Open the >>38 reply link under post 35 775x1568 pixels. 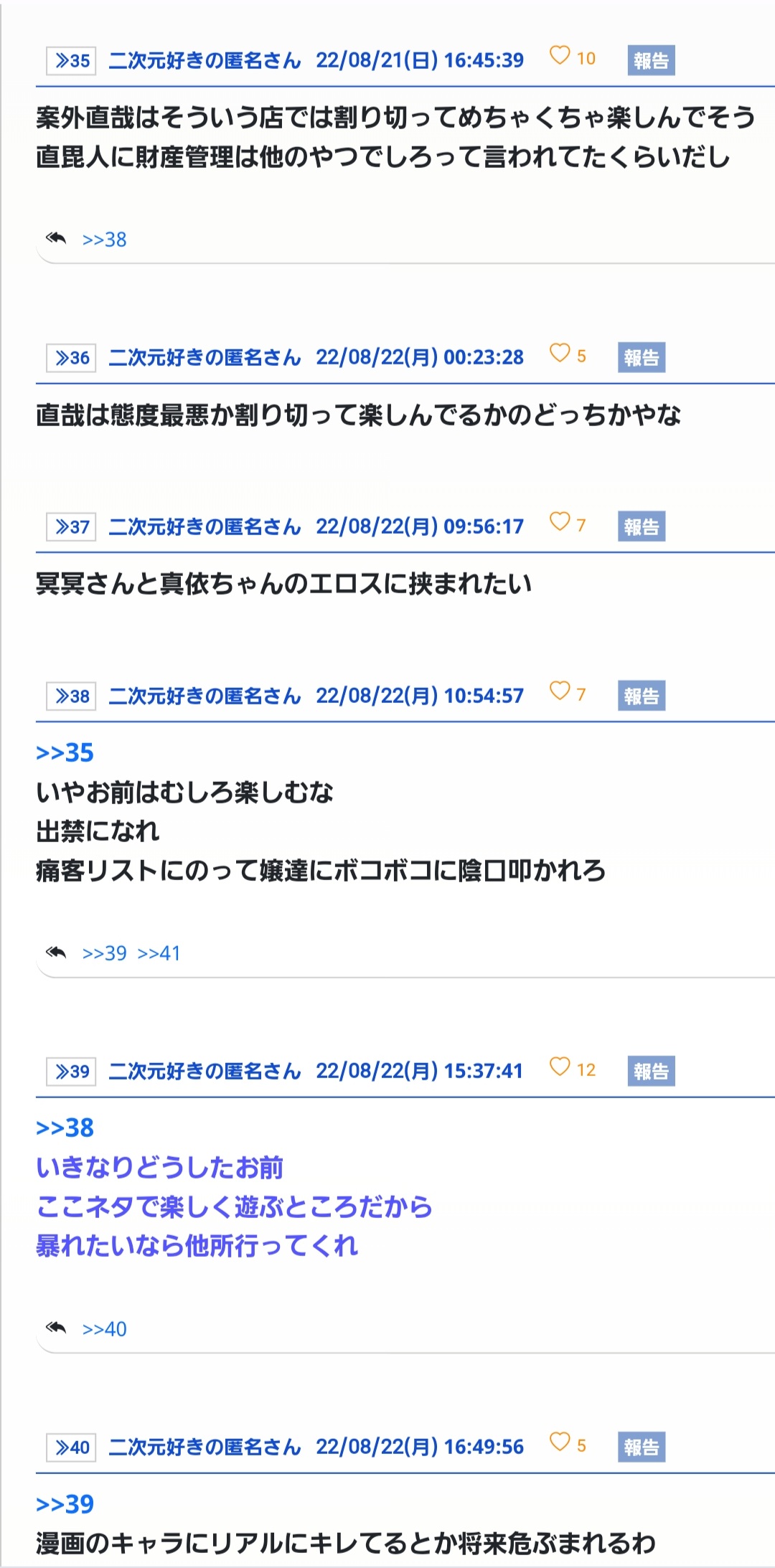[104, 240]
